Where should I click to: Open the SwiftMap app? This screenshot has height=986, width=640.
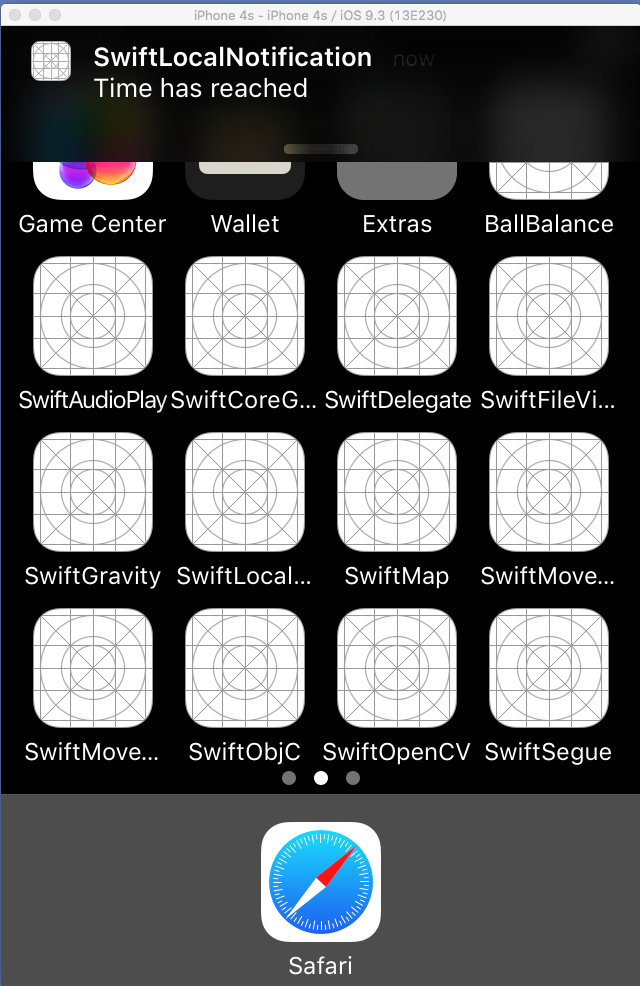(397, 493)
